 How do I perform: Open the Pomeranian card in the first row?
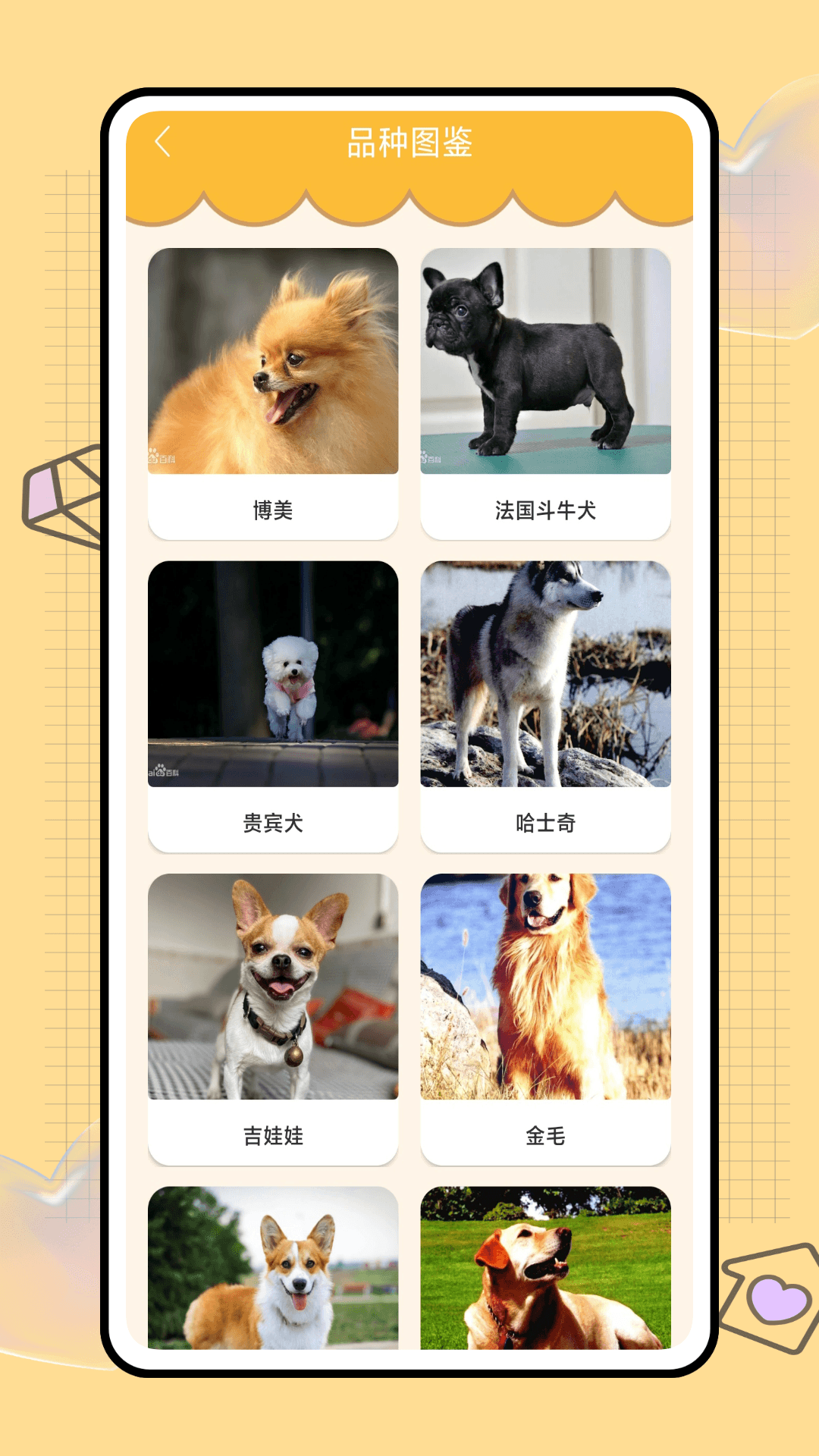pyautogui.click(x=274, y=362)
